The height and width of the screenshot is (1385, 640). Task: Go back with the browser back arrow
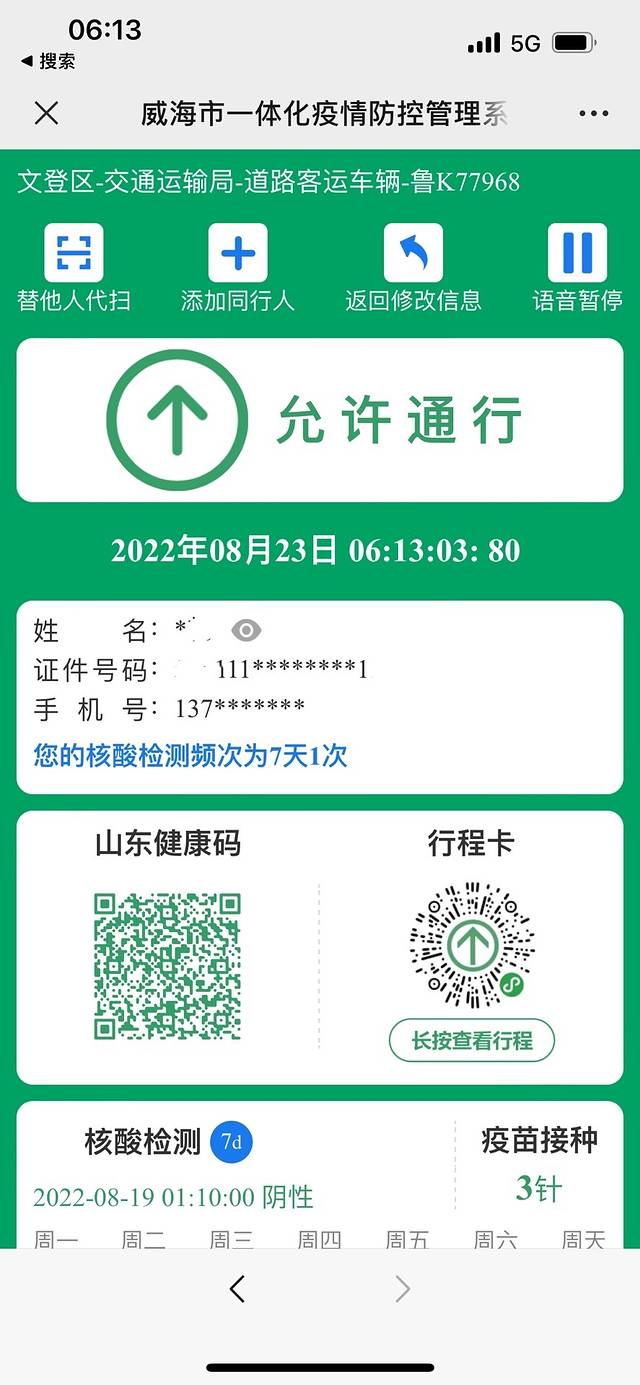(x=237, y=1289)
